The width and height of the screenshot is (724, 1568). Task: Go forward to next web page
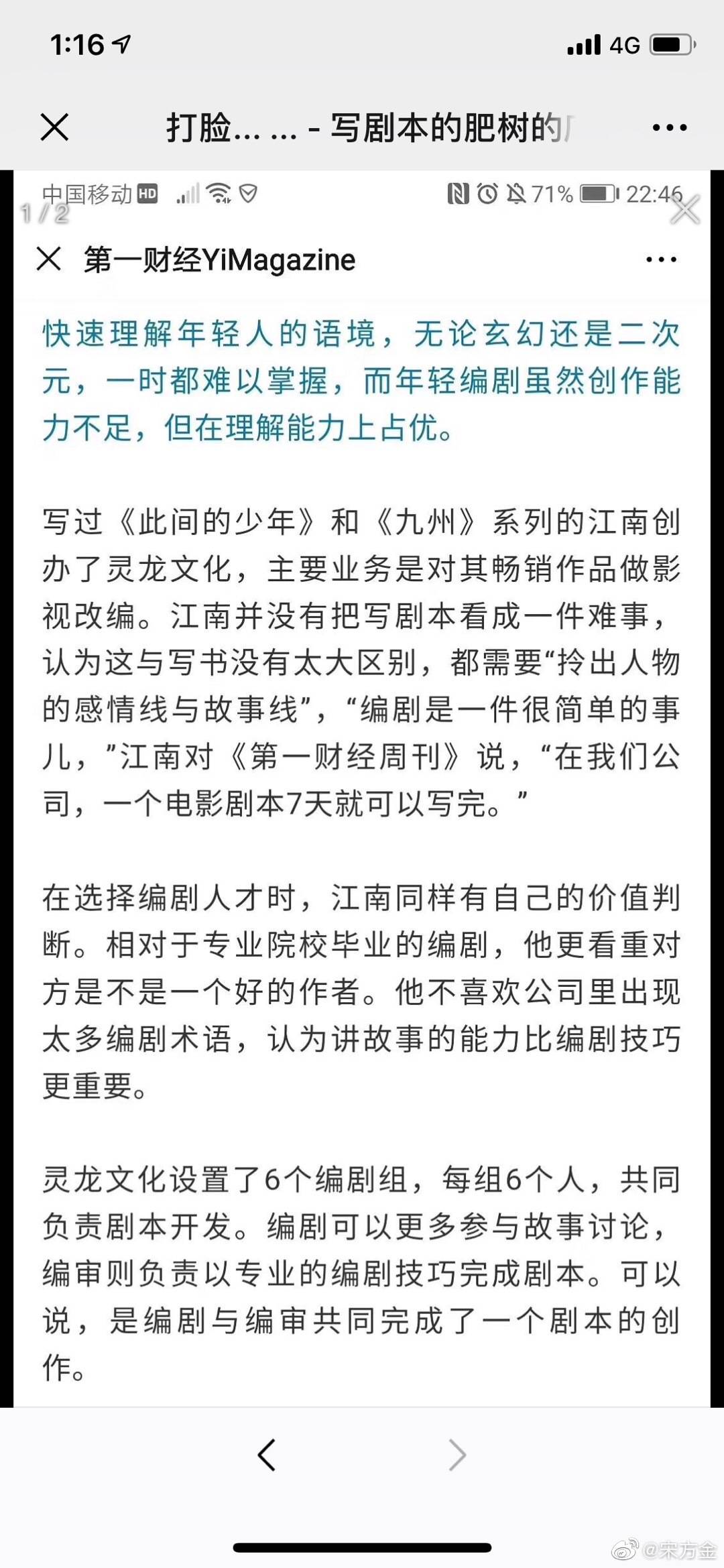click(457, 1455)
